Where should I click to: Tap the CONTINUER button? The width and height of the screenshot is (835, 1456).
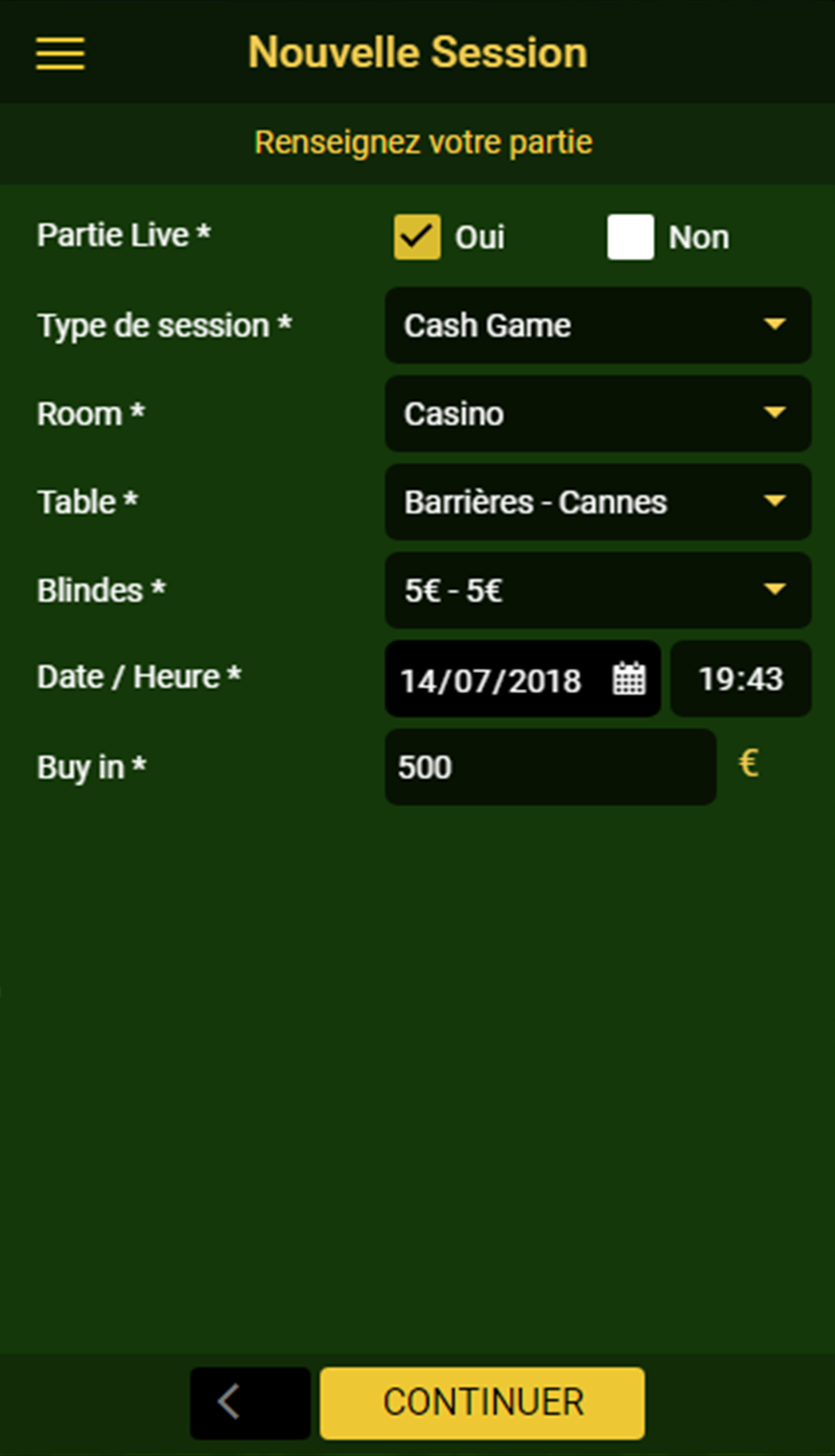point(482,1403)
